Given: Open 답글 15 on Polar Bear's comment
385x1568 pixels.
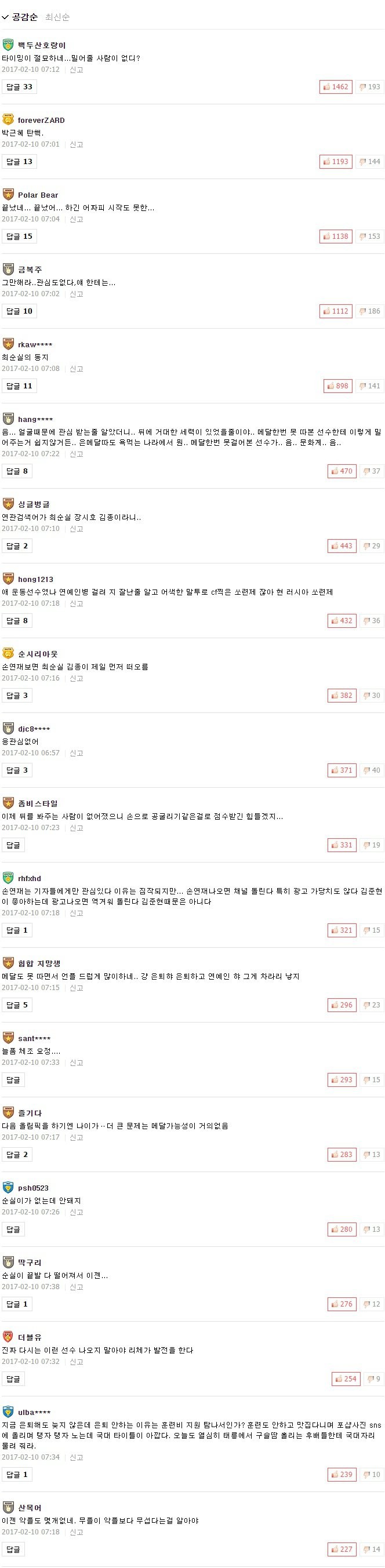Looking at the screenshot, I should click(19, 236).
